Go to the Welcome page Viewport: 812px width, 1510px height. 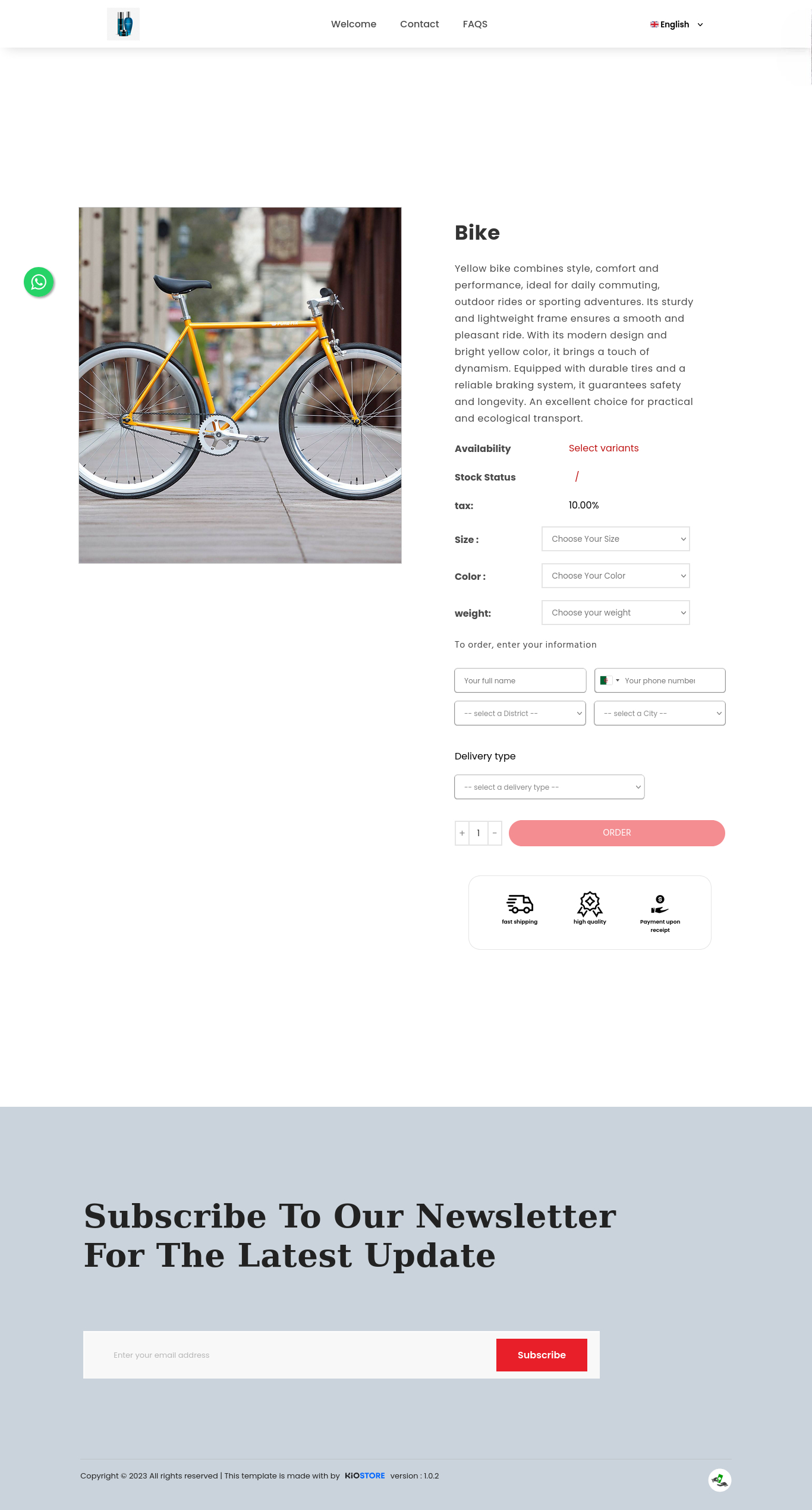(353, 24)
